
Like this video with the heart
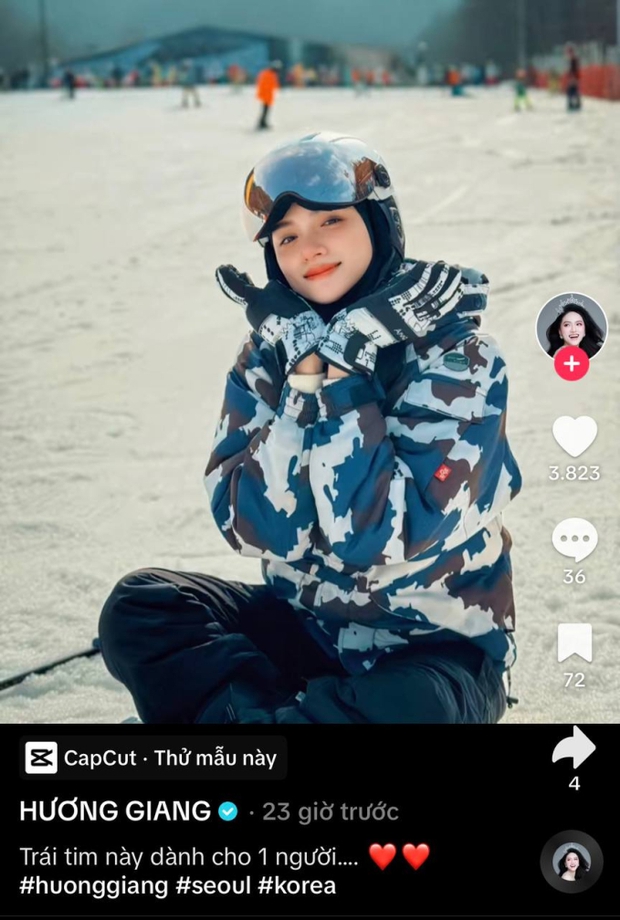tap(574, 436)
